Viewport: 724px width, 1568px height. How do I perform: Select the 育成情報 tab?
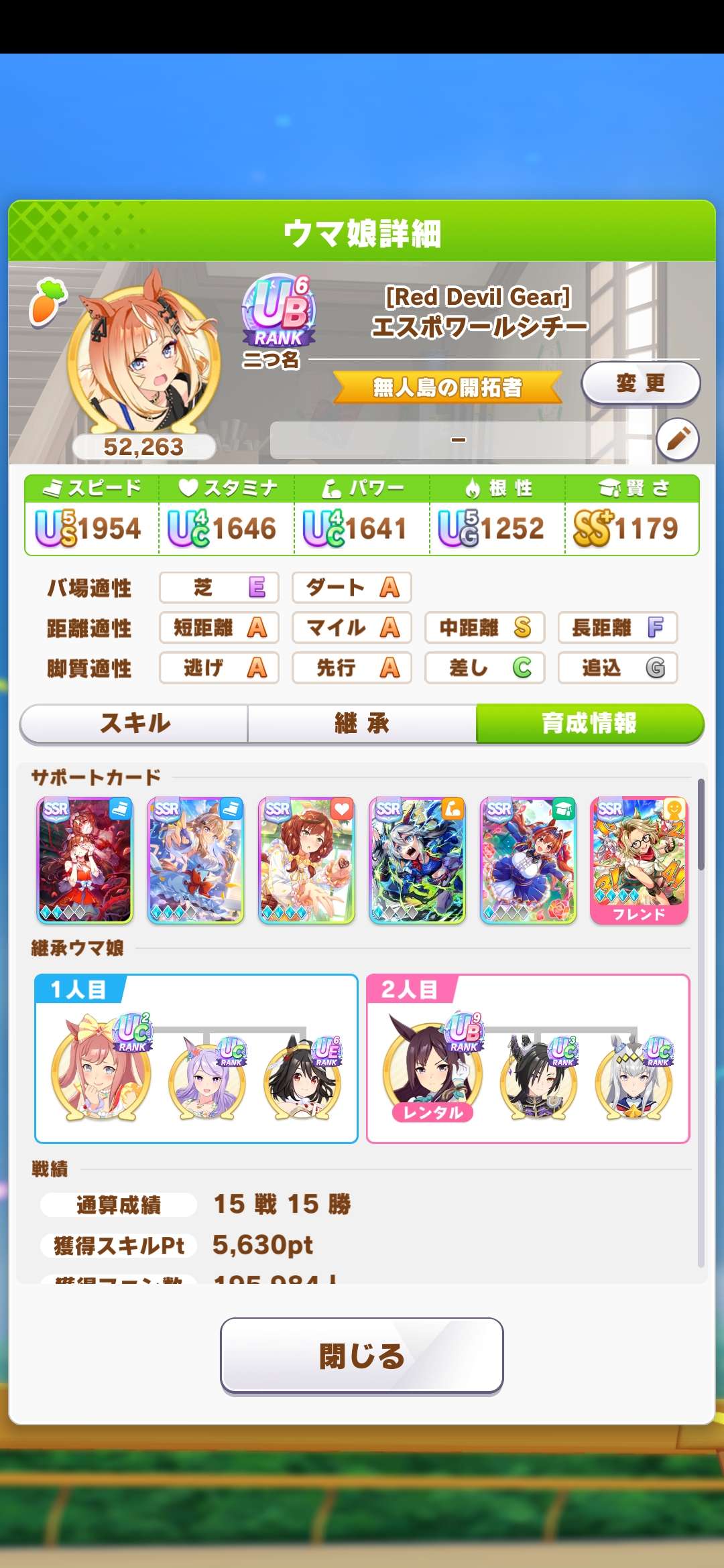(589, 723)
